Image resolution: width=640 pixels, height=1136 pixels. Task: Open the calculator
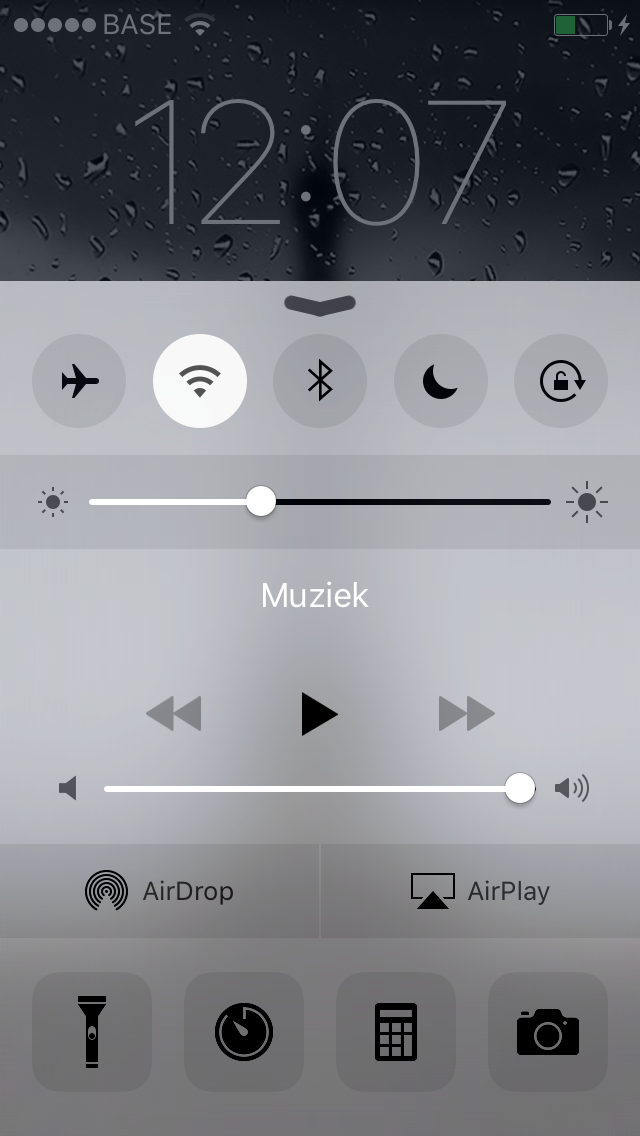(x=396, y=1031)
